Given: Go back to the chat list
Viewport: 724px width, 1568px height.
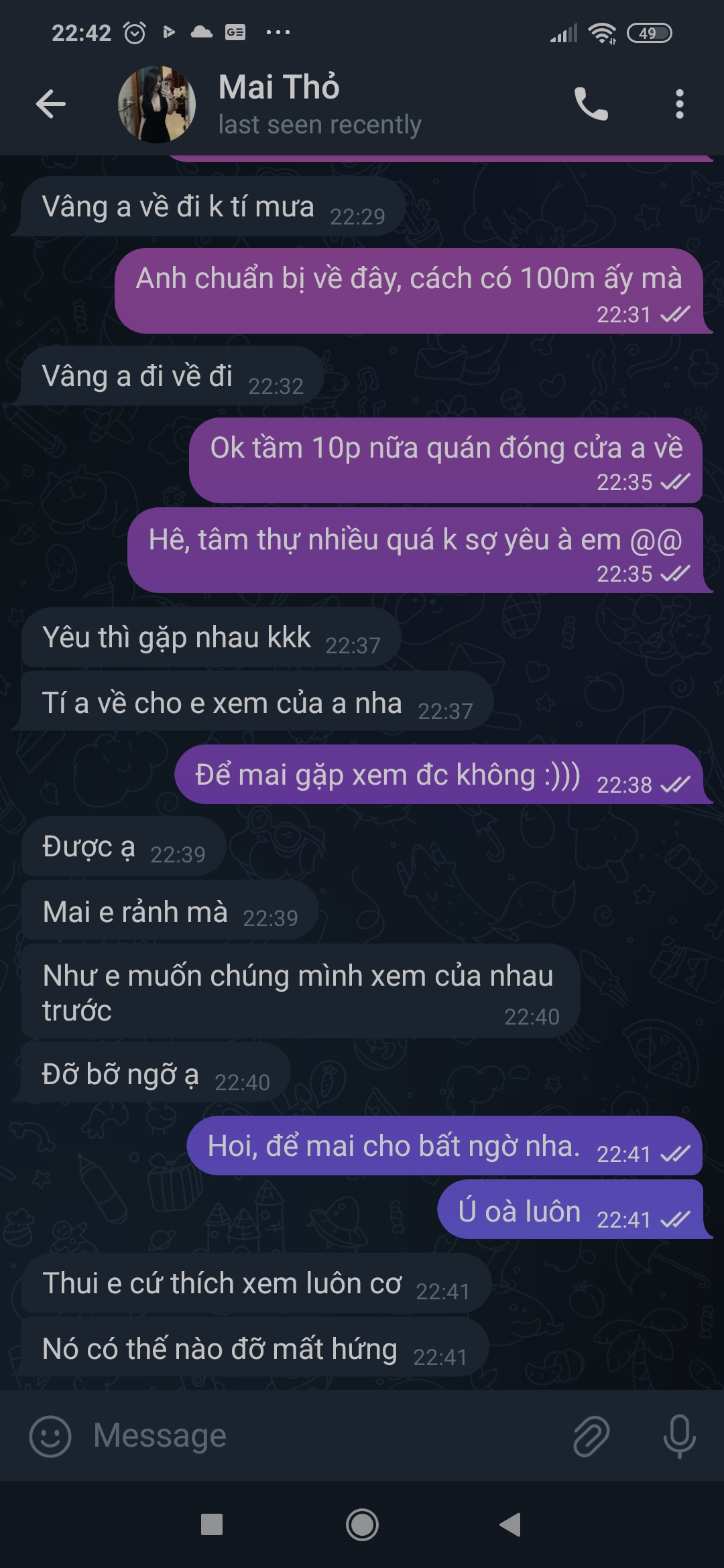Looking at the screenshot, I should [x=51, y=105].
